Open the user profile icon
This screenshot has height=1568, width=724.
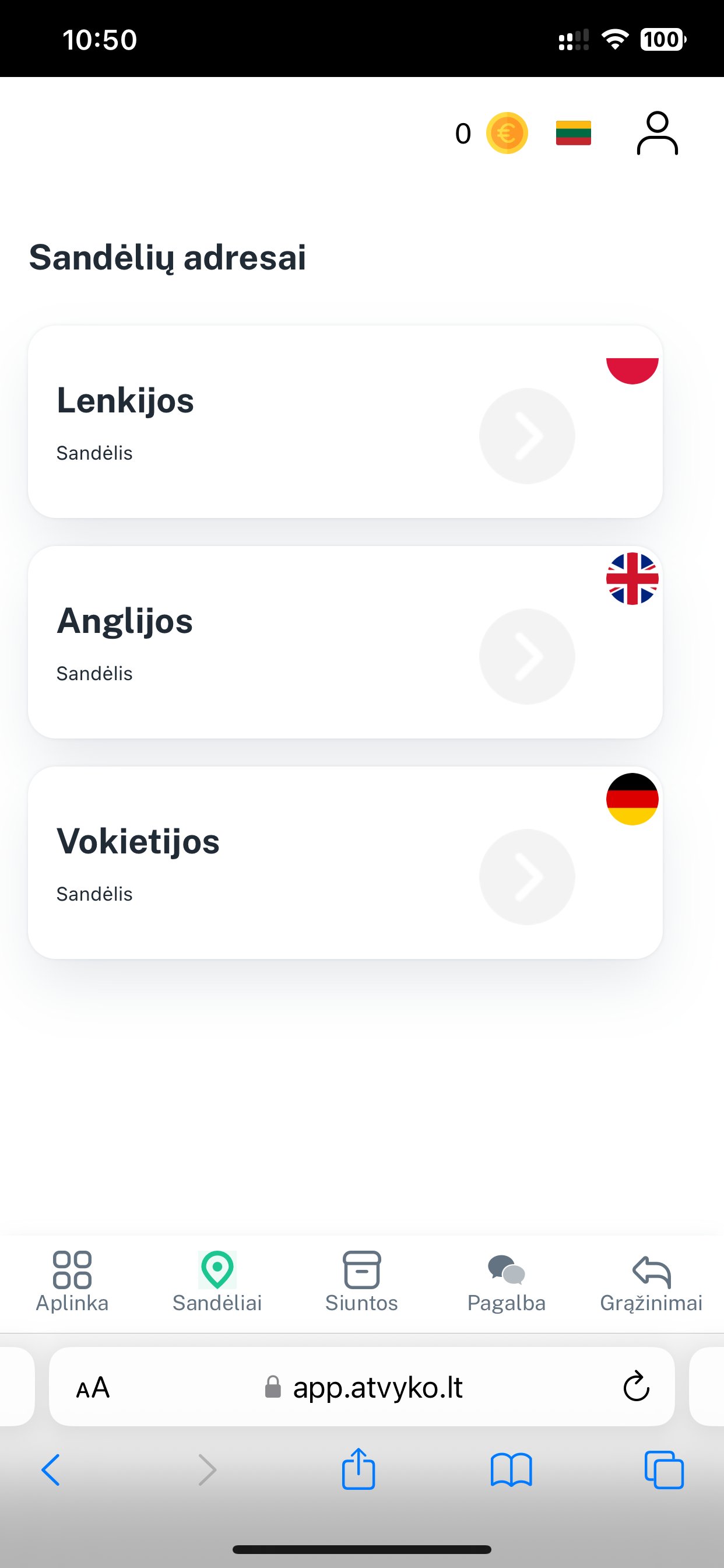coord(657,132)
